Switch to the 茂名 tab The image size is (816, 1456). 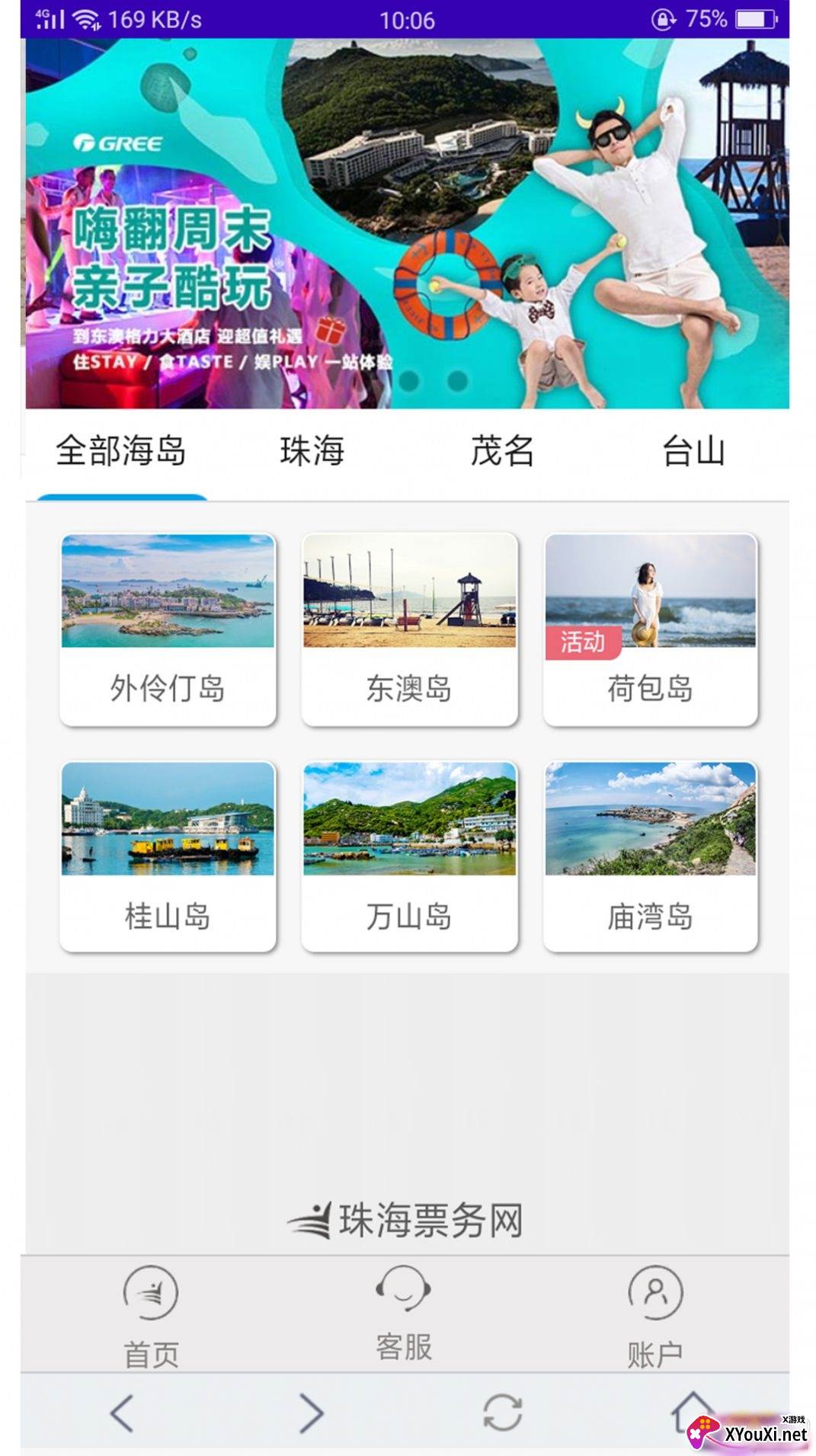(x=502, y=451)
